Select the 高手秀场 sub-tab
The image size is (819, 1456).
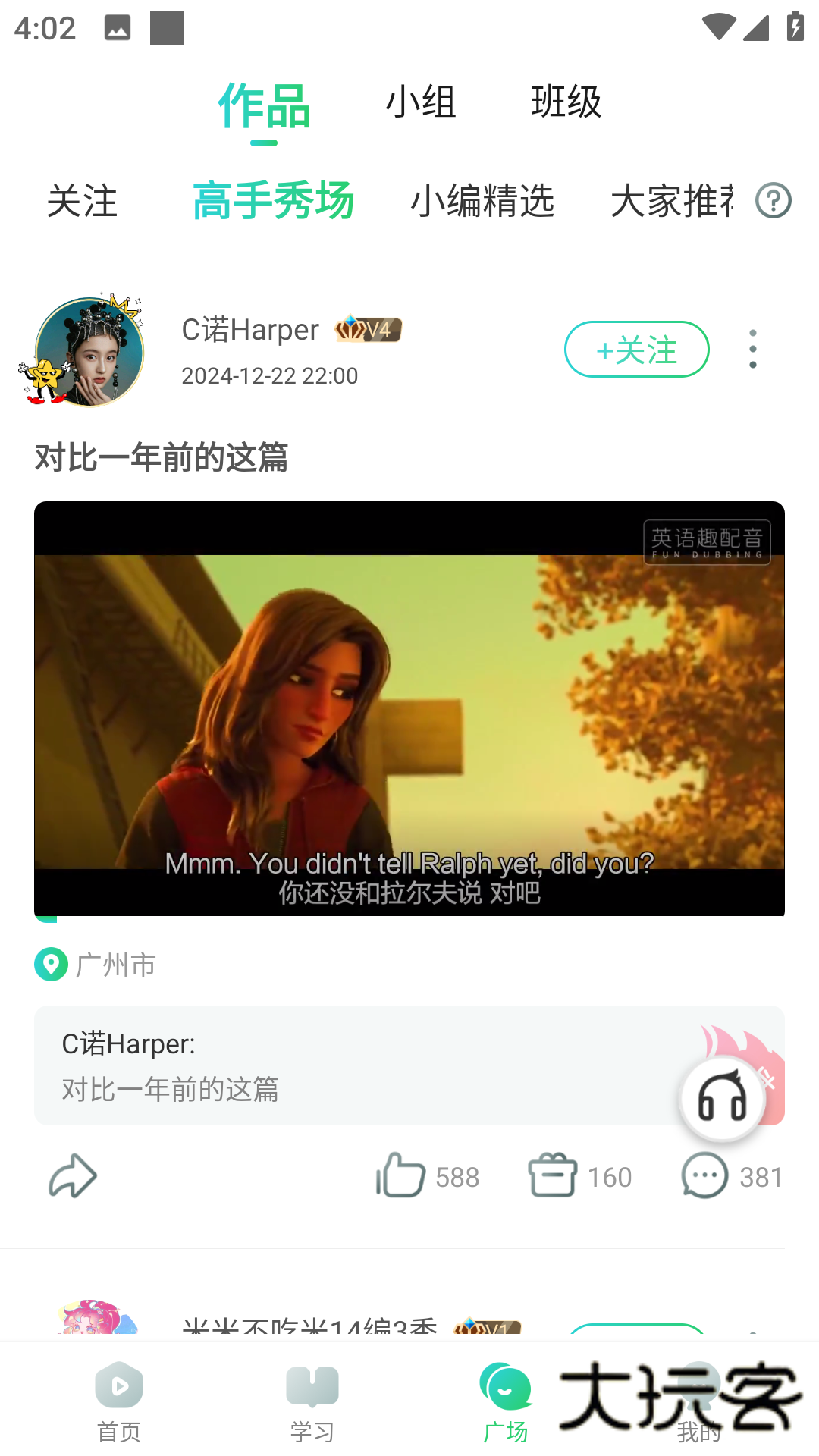(274, 201)
